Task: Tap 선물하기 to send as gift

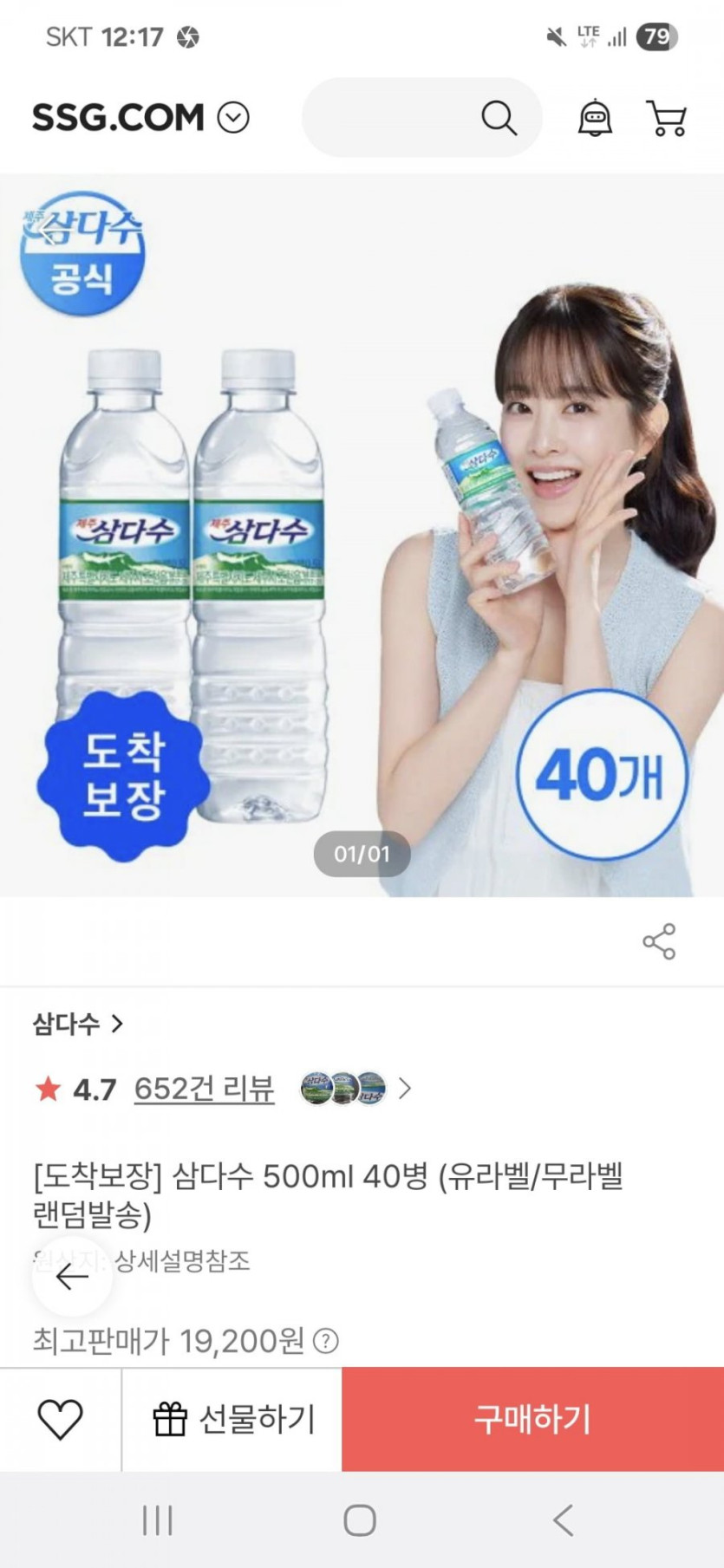Action: [x=232, y=1419]
